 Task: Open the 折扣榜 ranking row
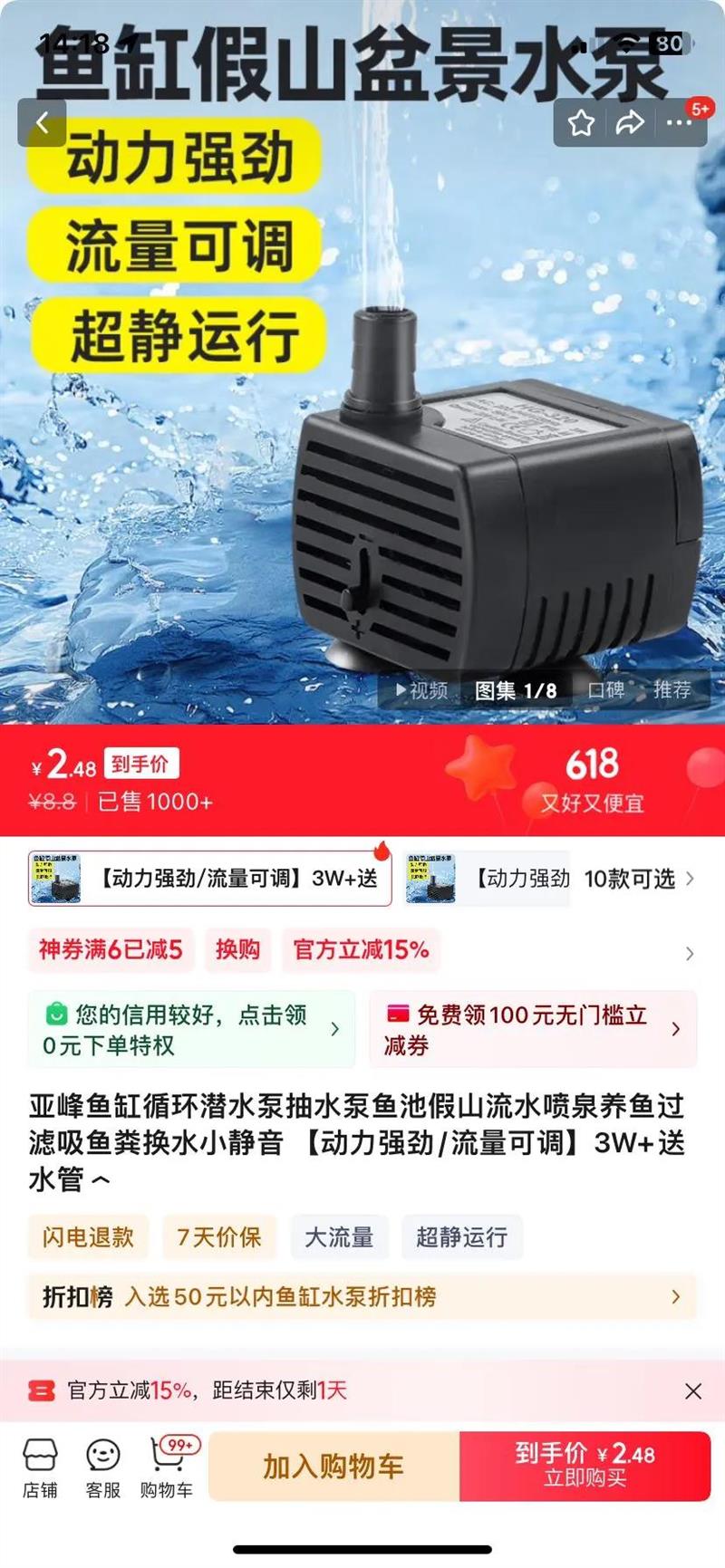pyautogui.click(x=362, y=1297)
